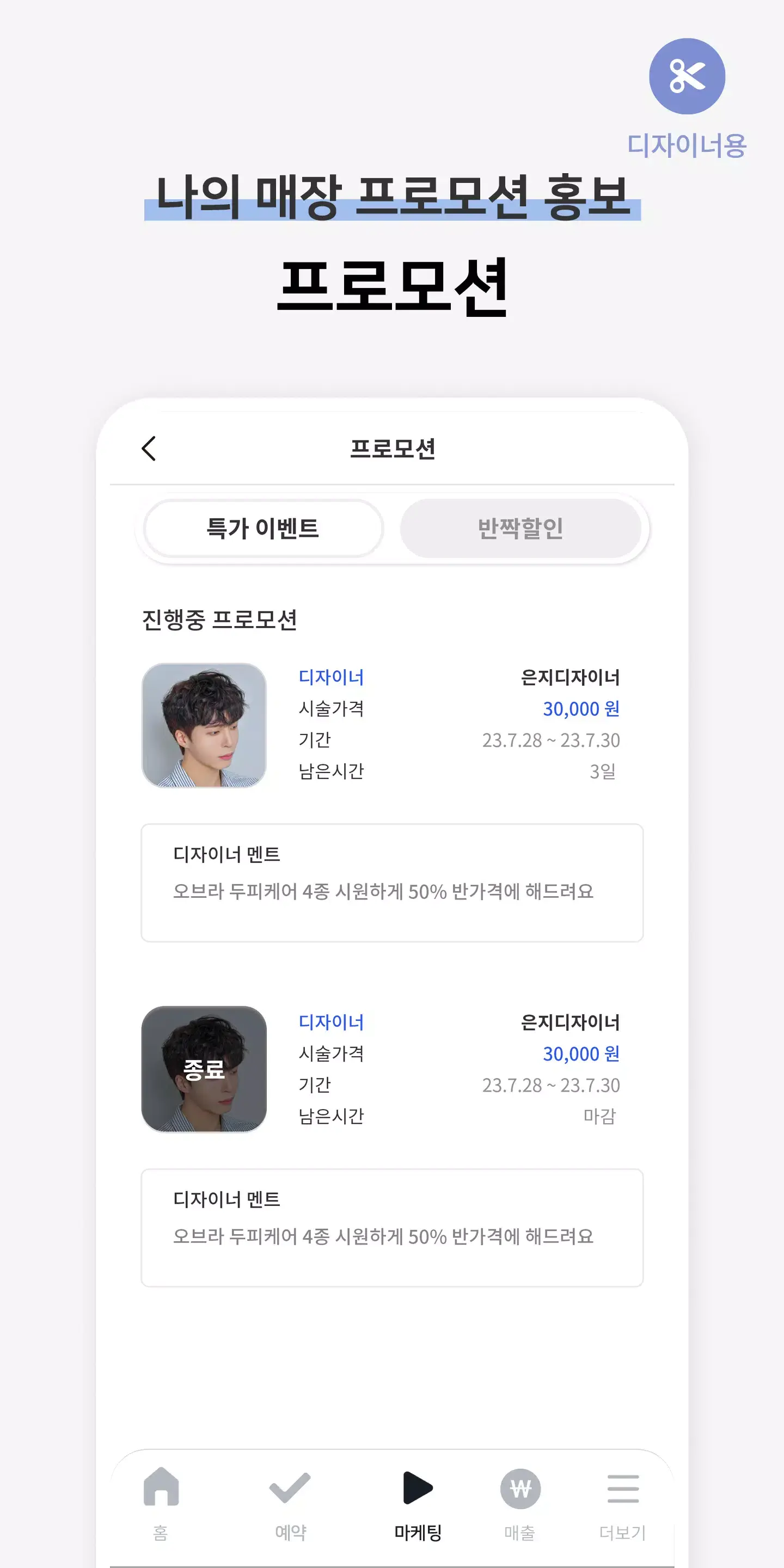Switch to the 반짝할인 option

coord(521,529)
